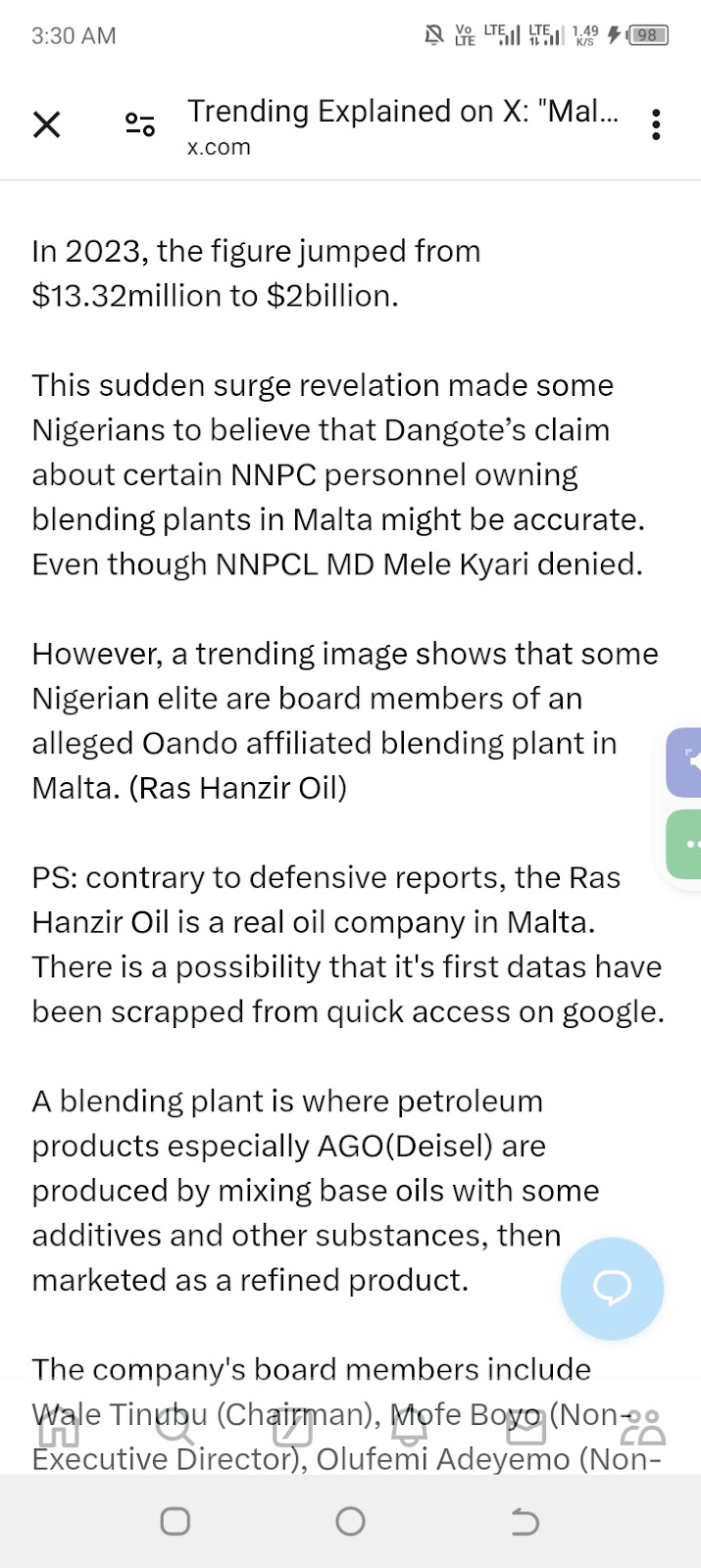Screen dimensions: 701x1568
Task: Open the messages envelope tab
Action: [526, 1427]
